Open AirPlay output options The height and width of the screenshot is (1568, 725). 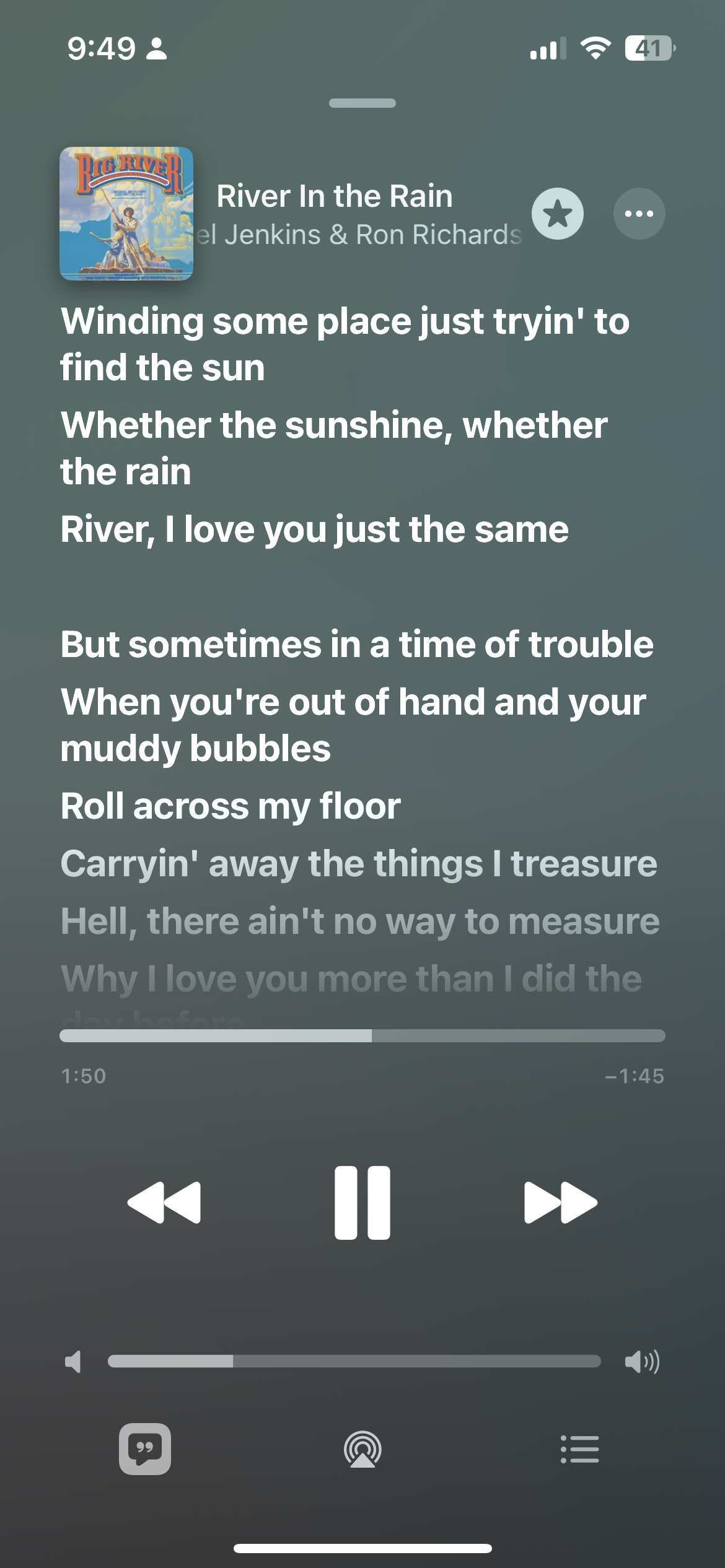(x=362, y=1449)
